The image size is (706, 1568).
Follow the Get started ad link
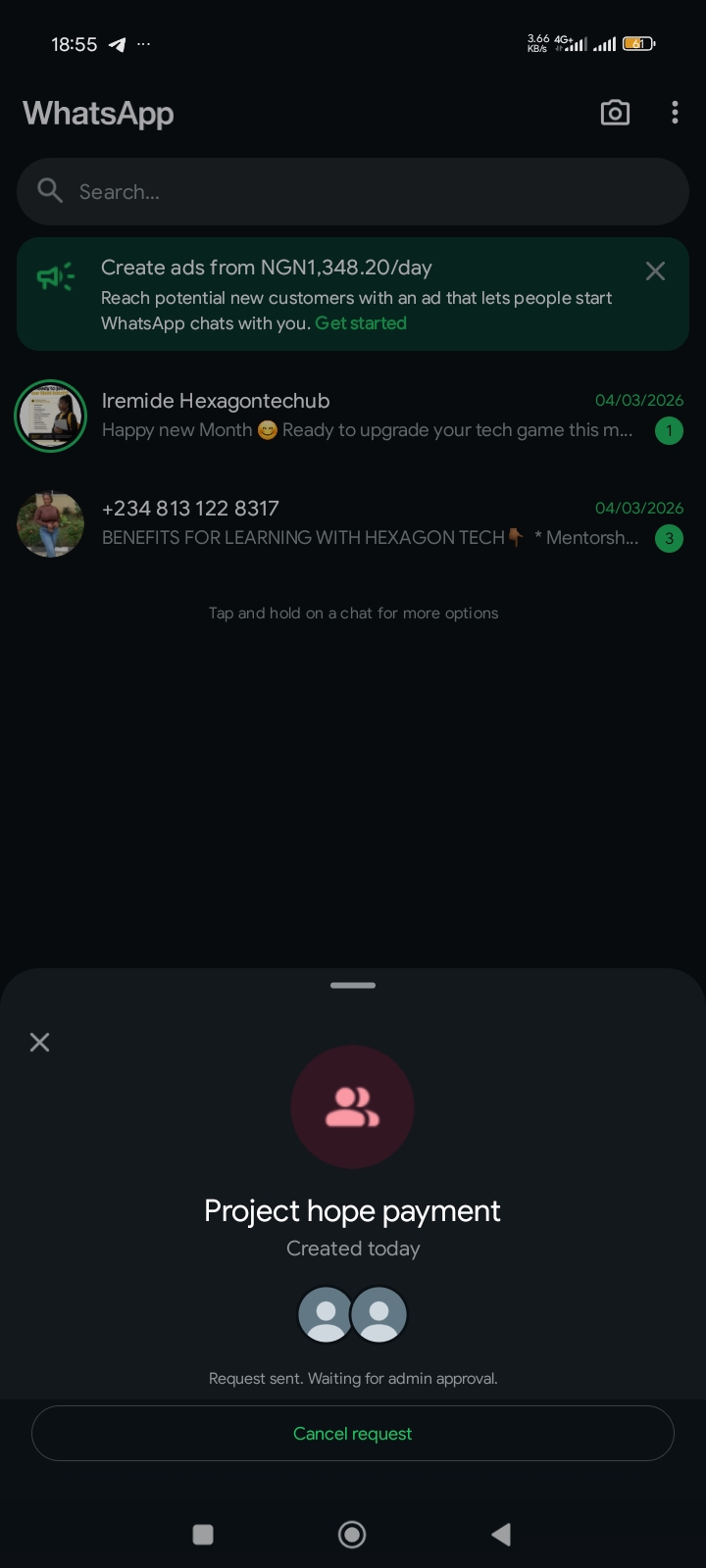[361, 323]
